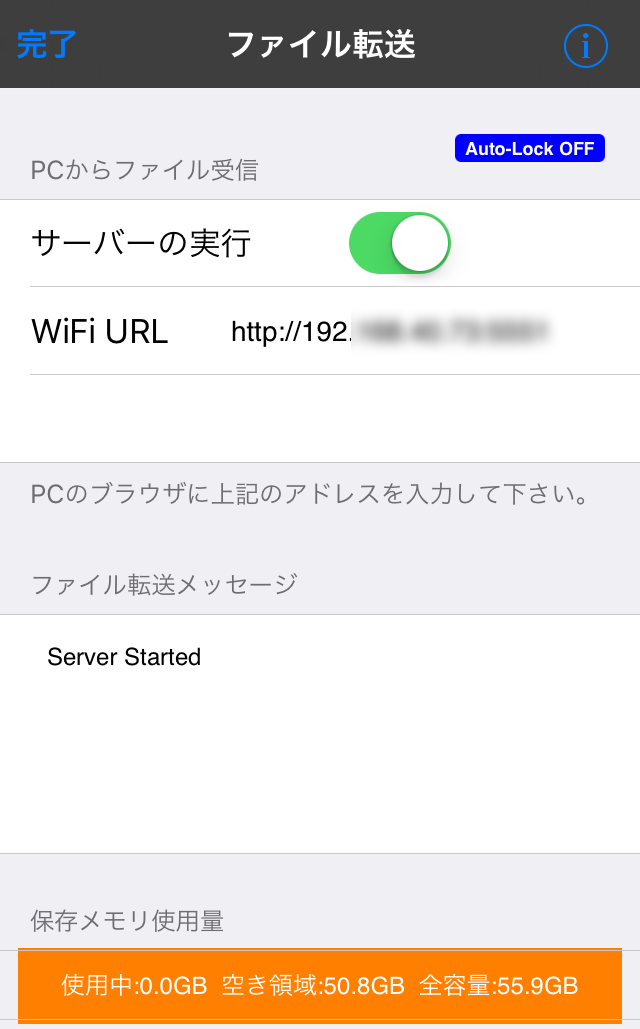Tap 完了 to close file transfer
The width and height of the screenshot is (640, 1029).
point(46,45)
